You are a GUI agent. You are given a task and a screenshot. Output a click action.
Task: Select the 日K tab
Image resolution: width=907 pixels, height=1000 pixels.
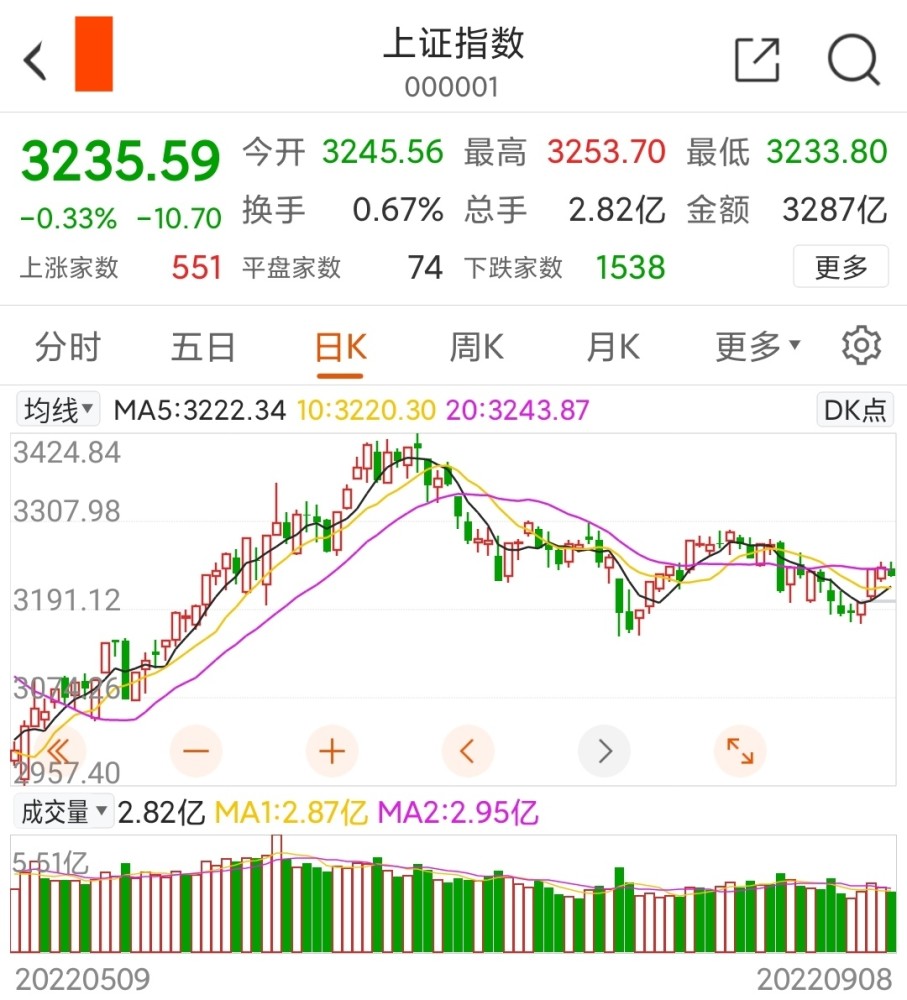pyautogui.click(x=340, y=348)
